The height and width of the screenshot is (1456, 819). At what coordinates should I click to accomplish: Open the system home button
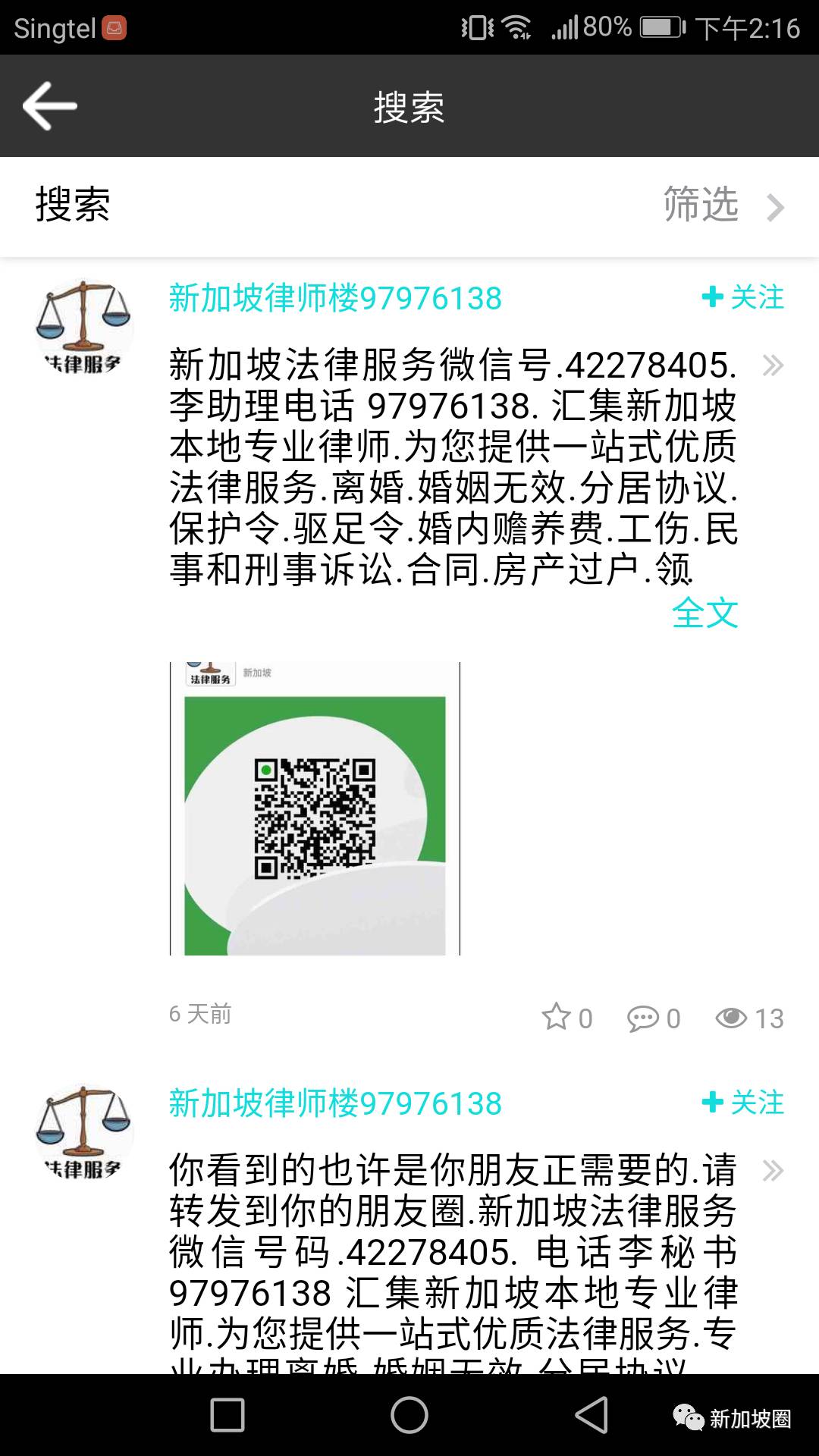[x=409, y=1415]
